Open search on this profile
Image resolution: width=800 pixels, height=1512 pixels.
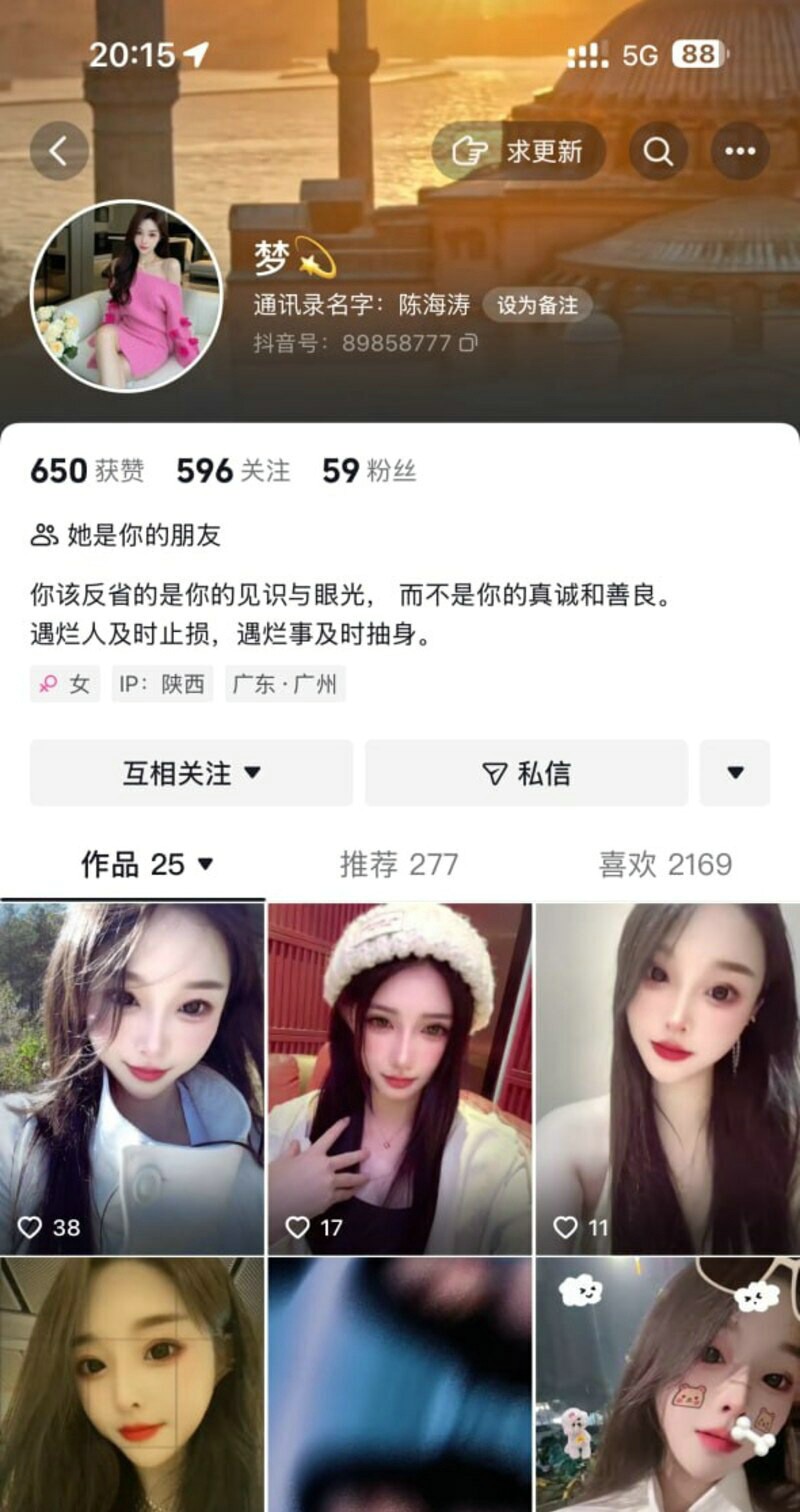point(657,151)
